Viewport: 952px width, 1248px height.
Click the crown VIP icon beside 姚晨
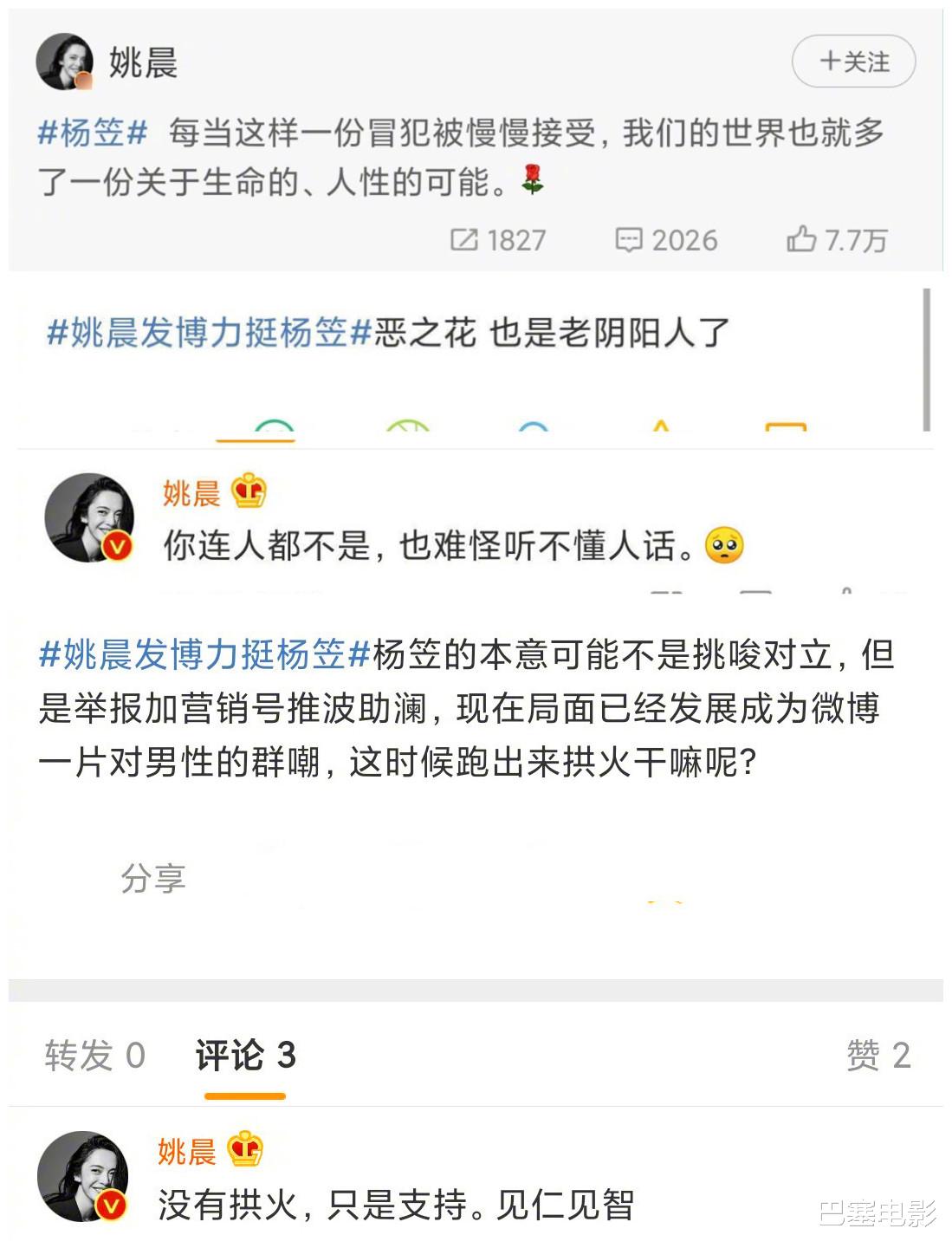(247, 491)
